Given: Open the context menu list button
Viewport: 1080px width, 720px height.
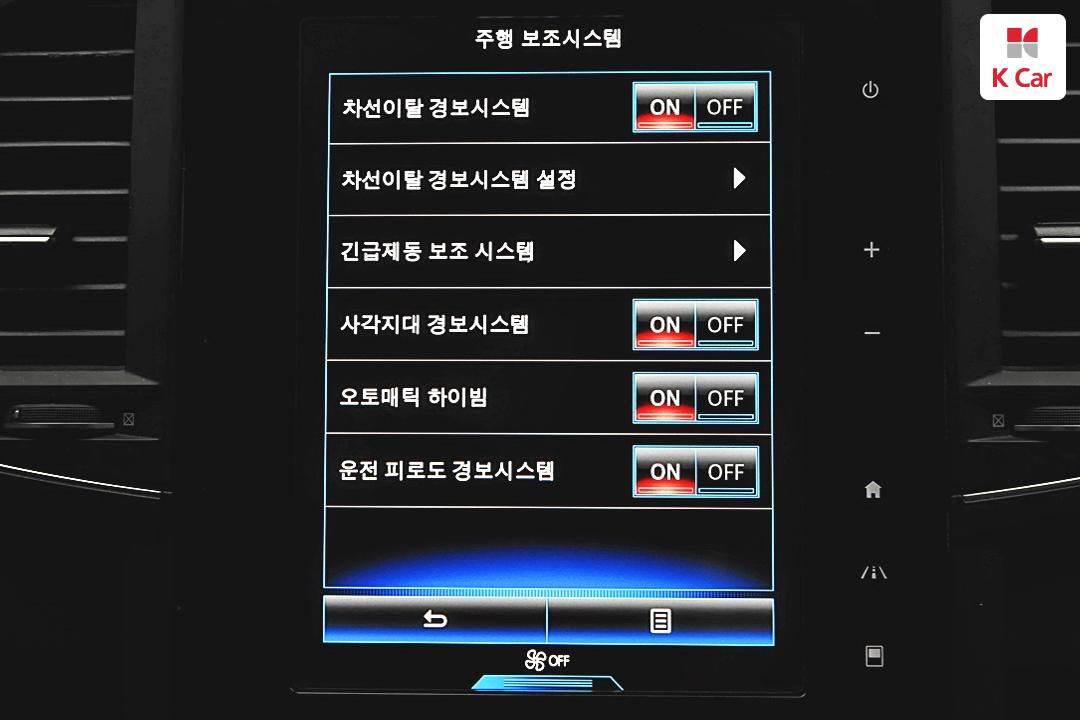Looking at the screenshot, I should pyautogui.click(x=660, y=621).
